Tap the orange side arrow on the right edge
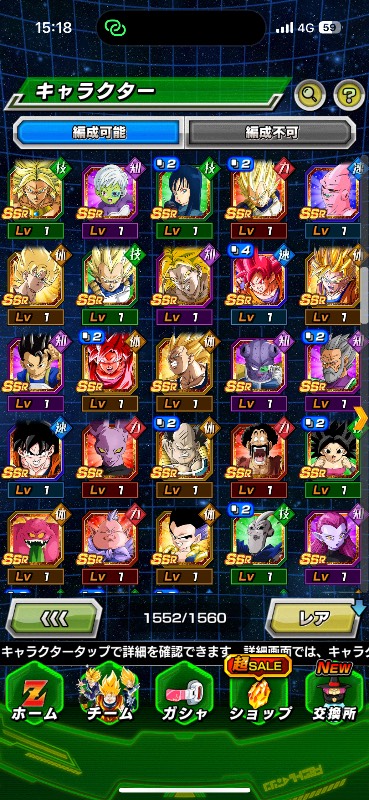Screen dimensions: 369x800 click(x=361, y=419)
